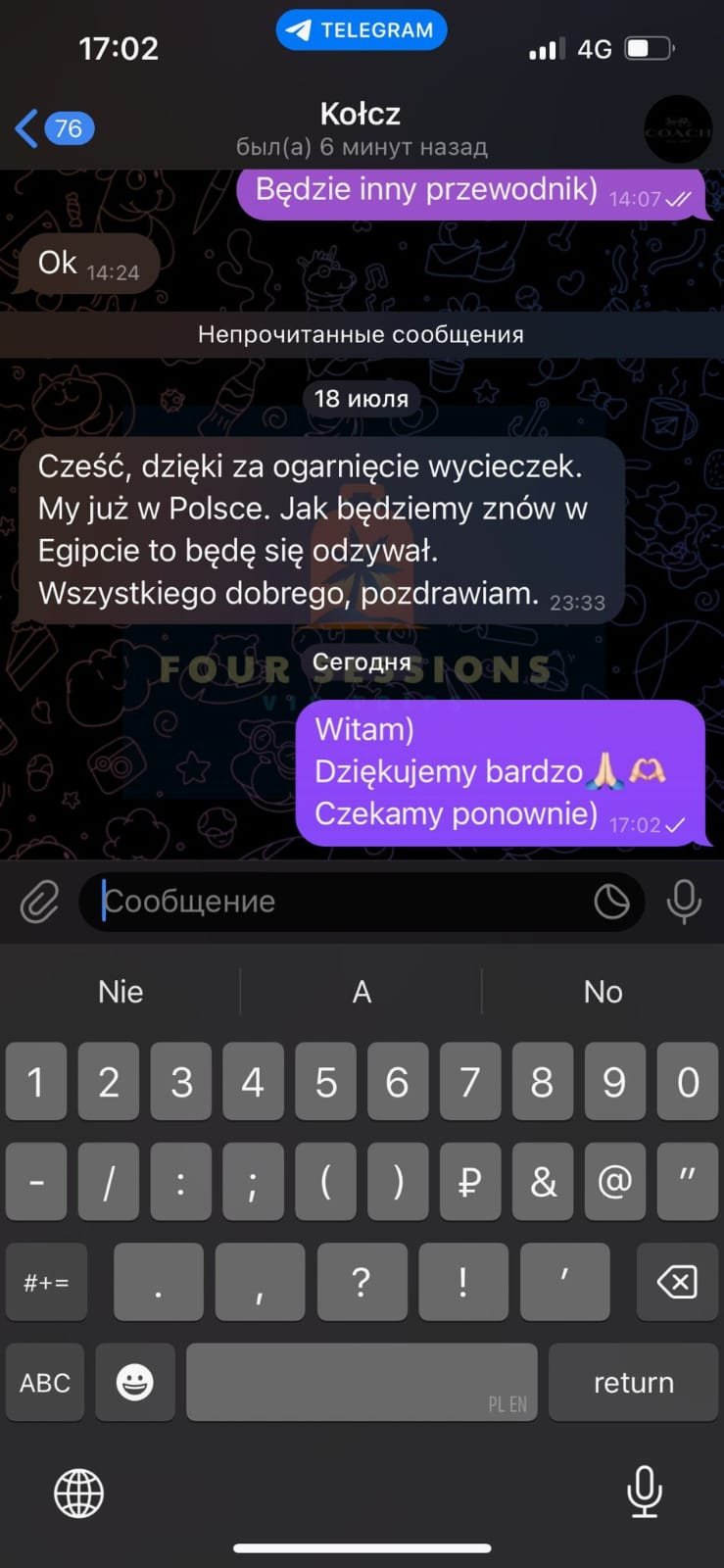Show more symbols with #+= key
The height and width of the screenshot is (1568, 724).
tap(46, 1282)
